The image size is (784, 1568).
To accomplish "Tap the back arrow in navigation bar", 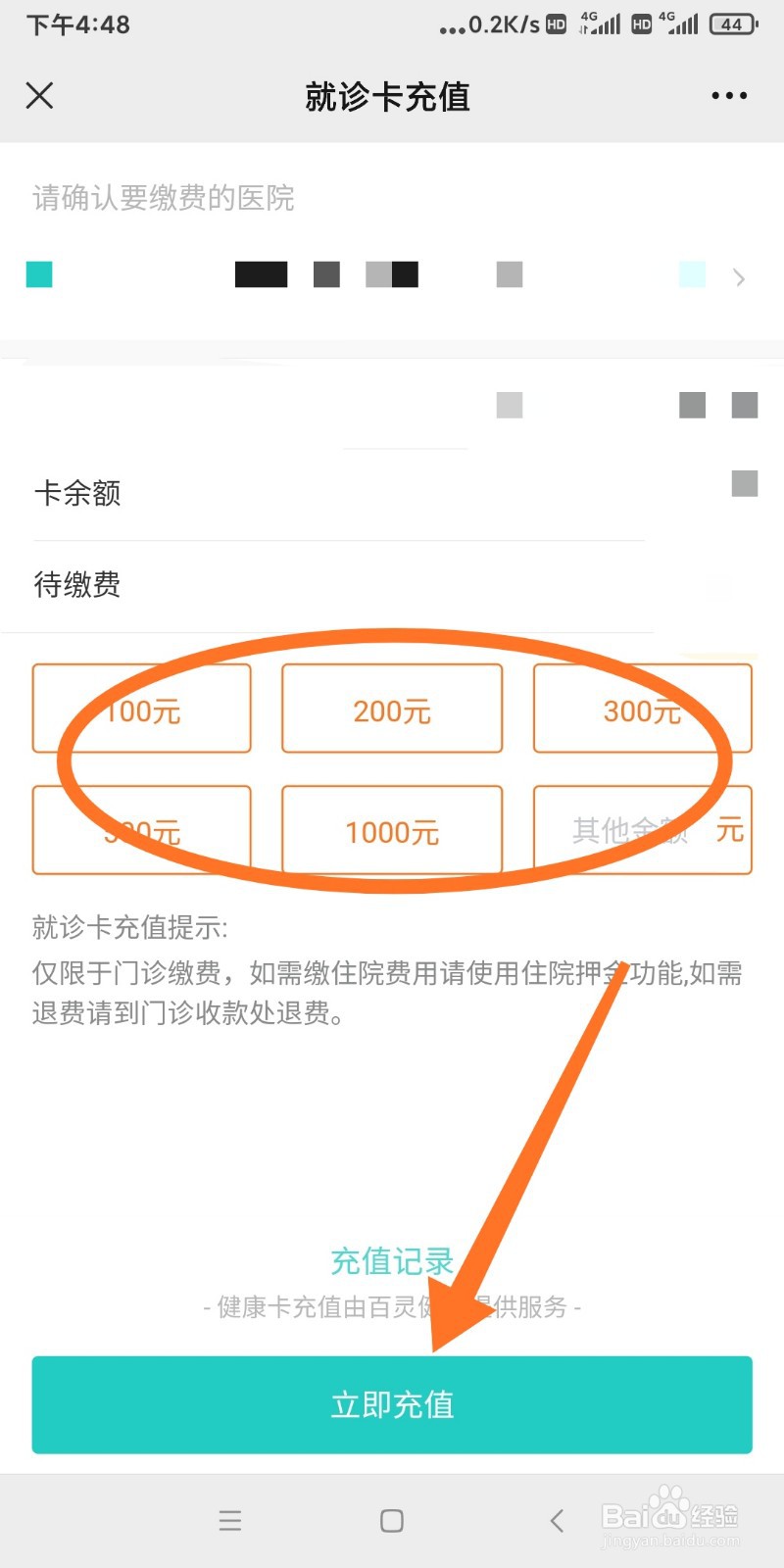I will pyautogui.click(x=556, y=1521).
